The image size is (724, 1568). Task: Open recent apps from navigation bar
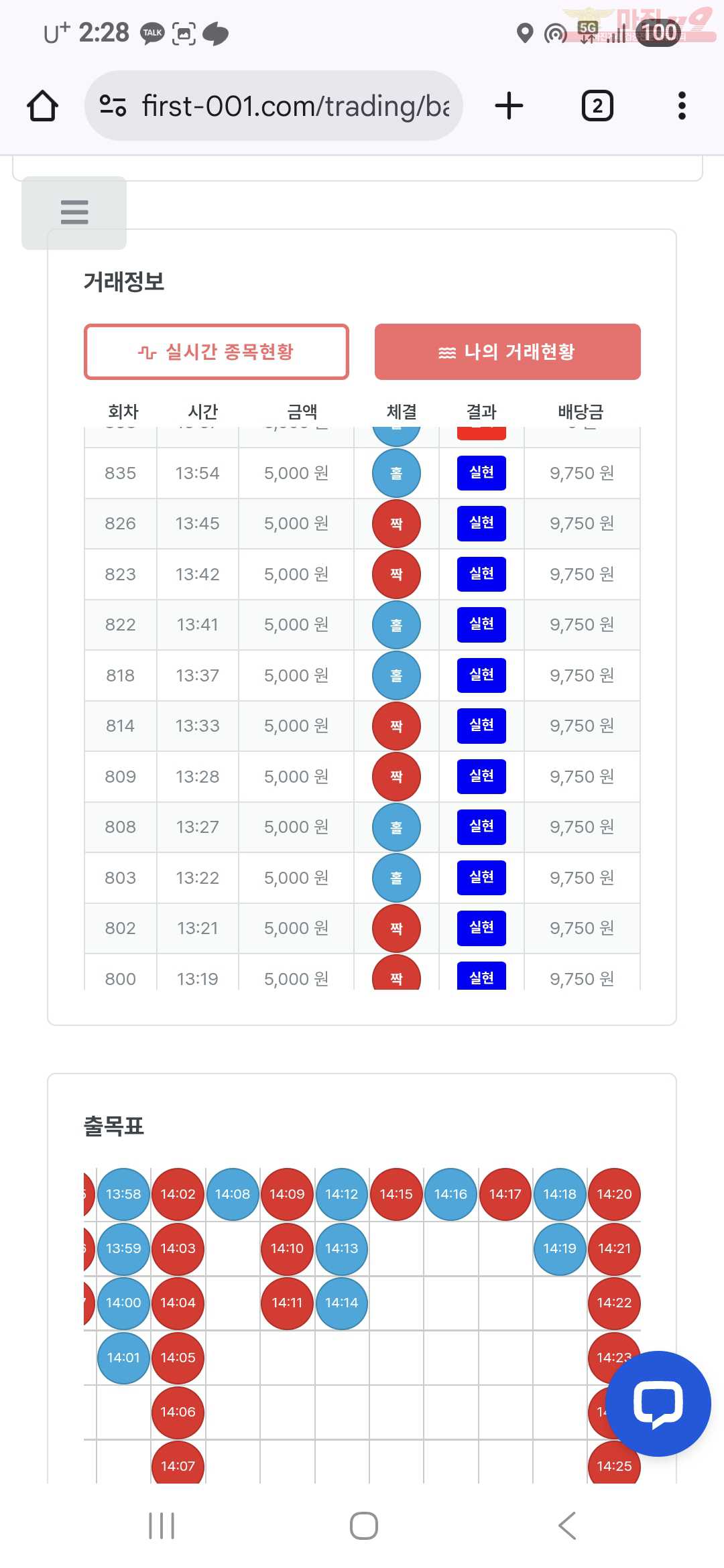[162, 1526]
